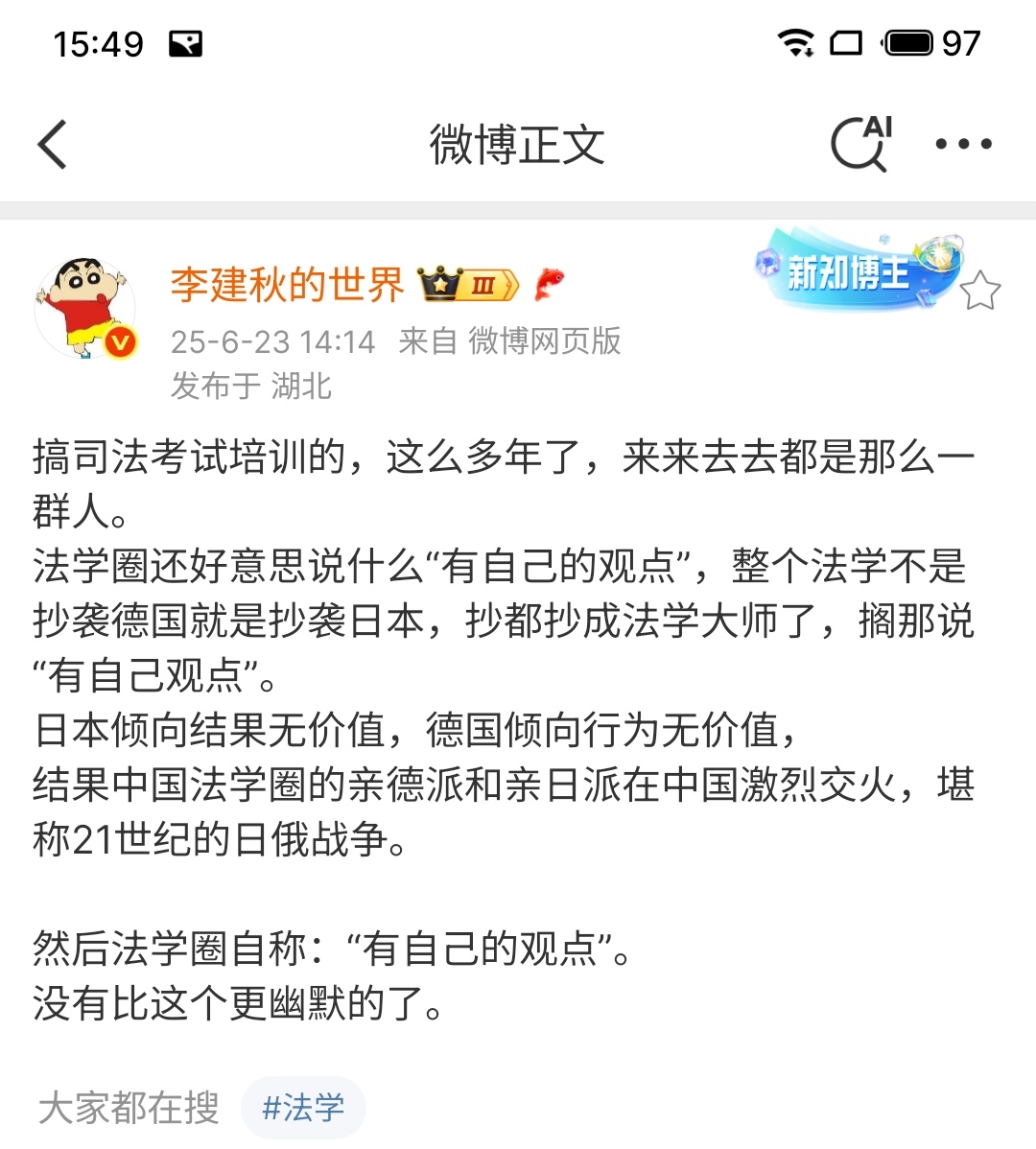Image resolution: width=1036 pixels, height=1149 pixels.
Task: Go back from the Weibo post
Action: (x=53, y=145)
